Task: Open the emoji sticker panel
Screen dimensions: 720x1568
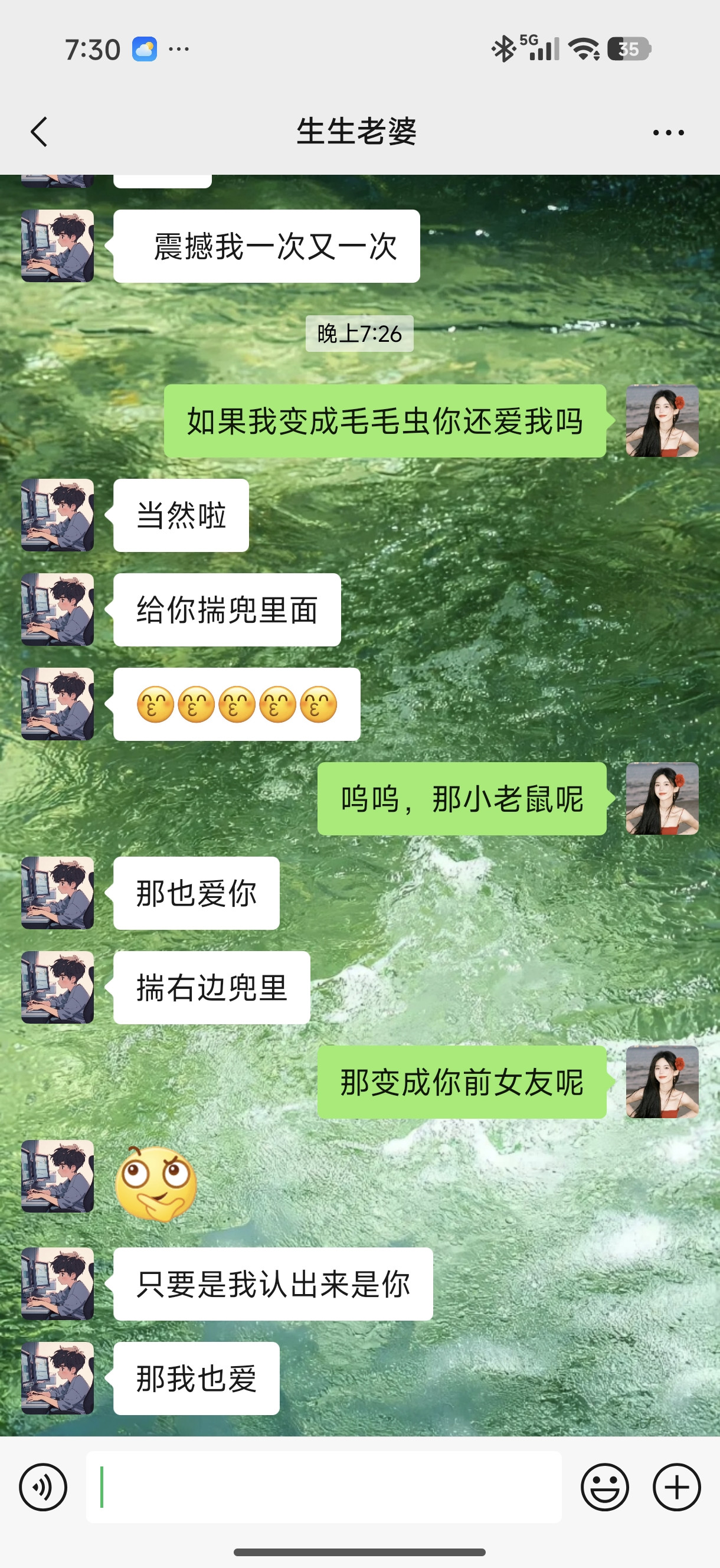Action: click(604, 1487)
